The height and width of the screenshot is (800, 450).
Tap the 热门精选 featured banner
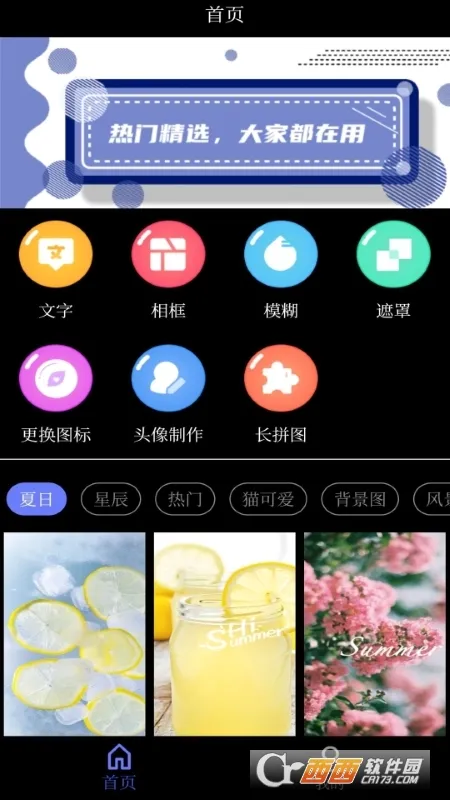pos(225,122)
